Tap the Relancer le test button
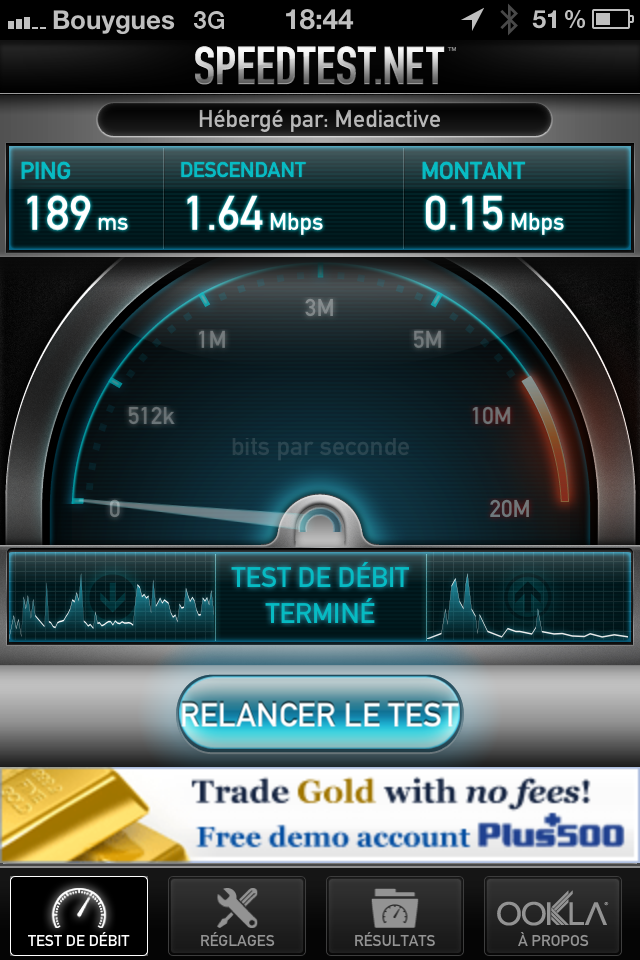640x960 pixels. tap(320, 714)
